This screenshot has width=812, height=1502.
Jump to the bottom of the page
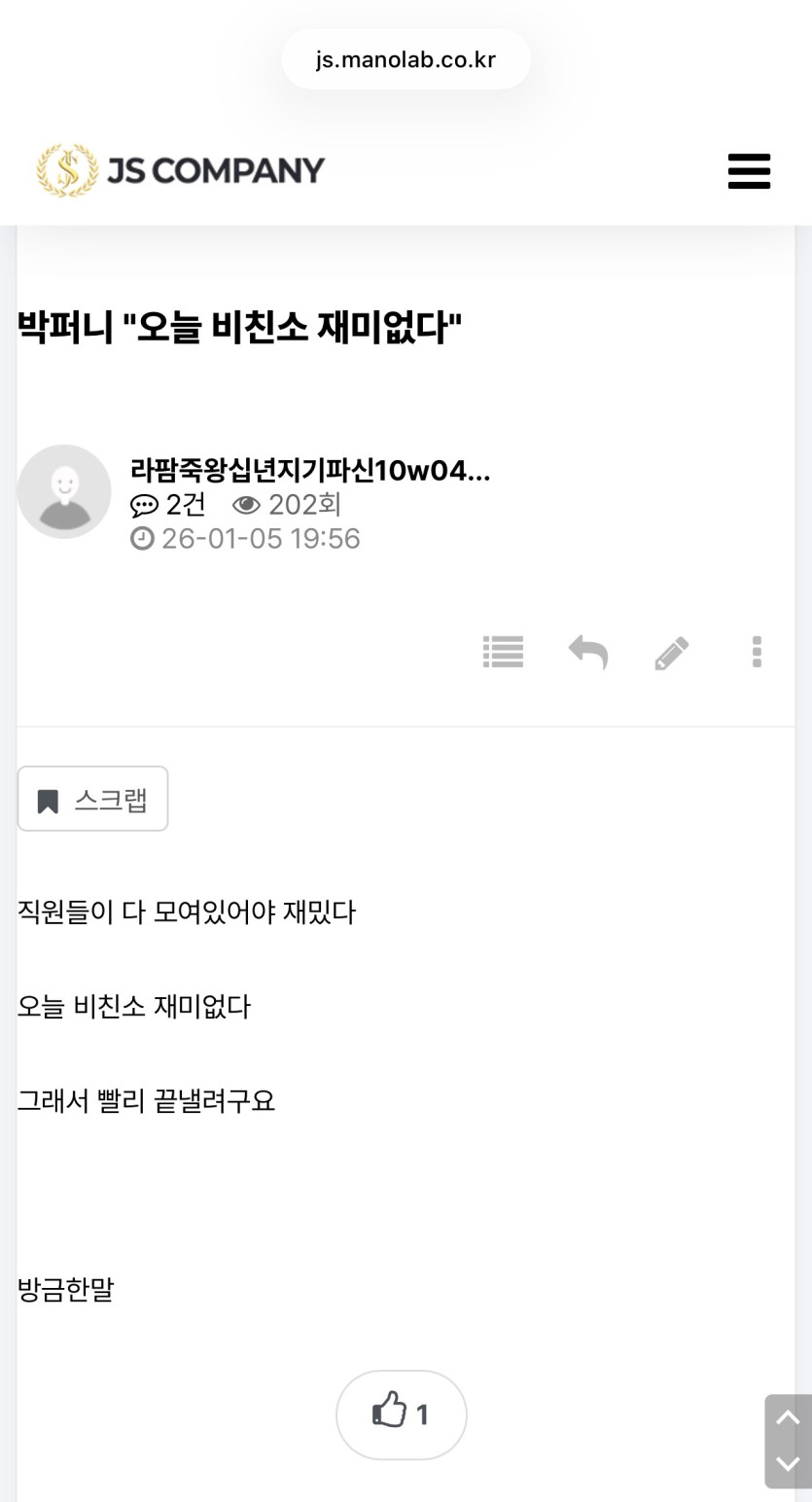pyautogui.click(x=788, y=1463)
